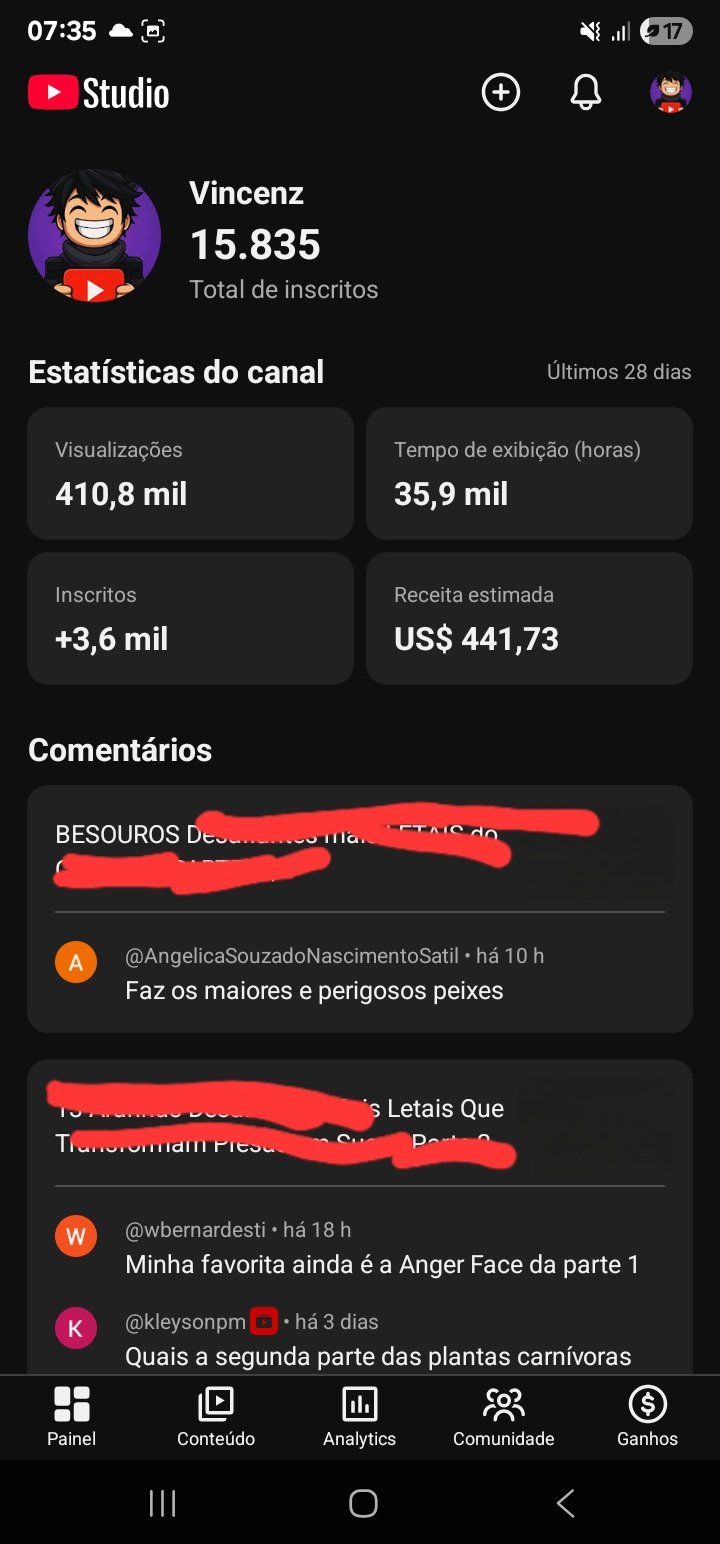Go to the Comunidade tab
The height and width of the screenshot is (1544, 720).
click(x=503, y=1417)
